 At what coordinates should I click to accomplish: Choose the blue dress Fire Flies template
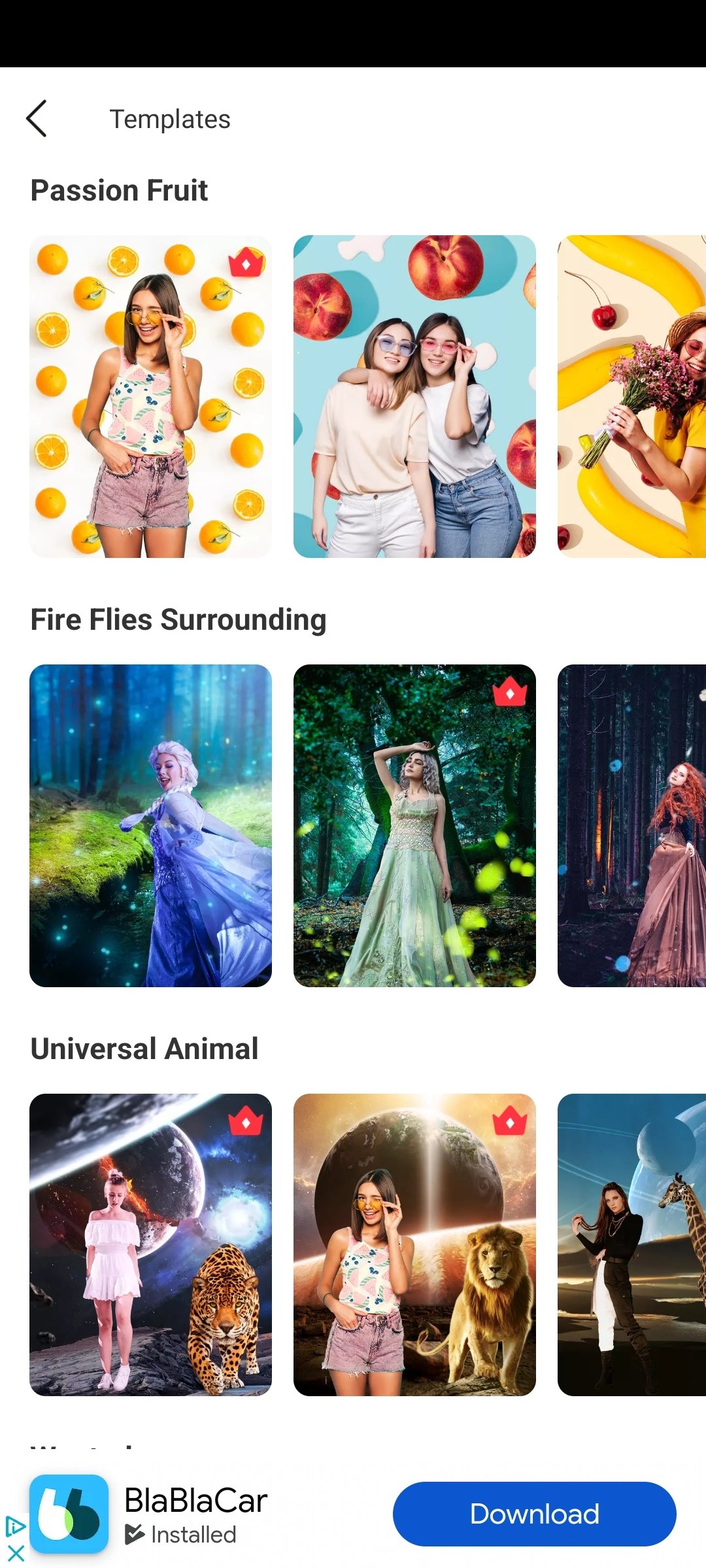click(150, 825)
